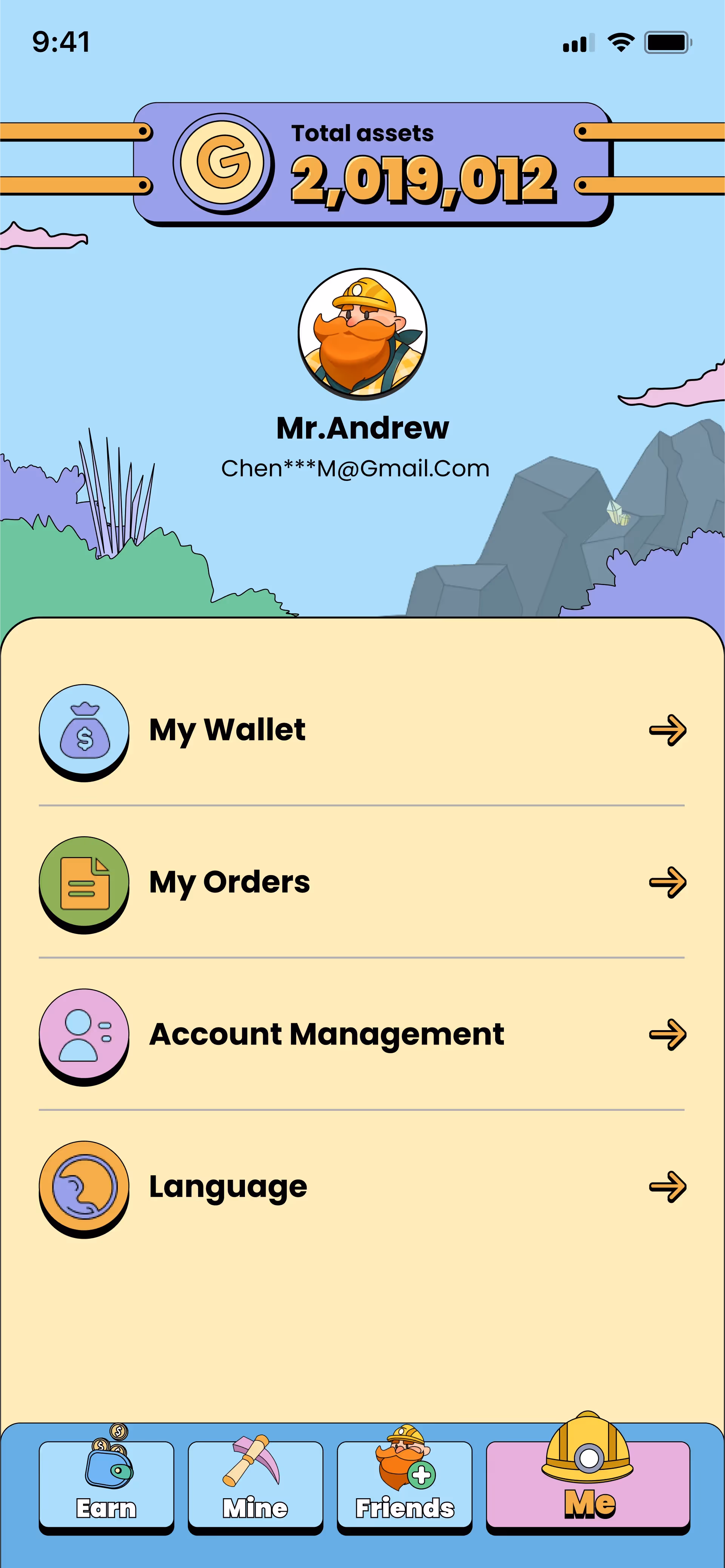This screenshot has width=725, height=1568.
Task: Tap the Mr.Andrew profile avatar
Action: pyautogui.click(x=362, y=333)
